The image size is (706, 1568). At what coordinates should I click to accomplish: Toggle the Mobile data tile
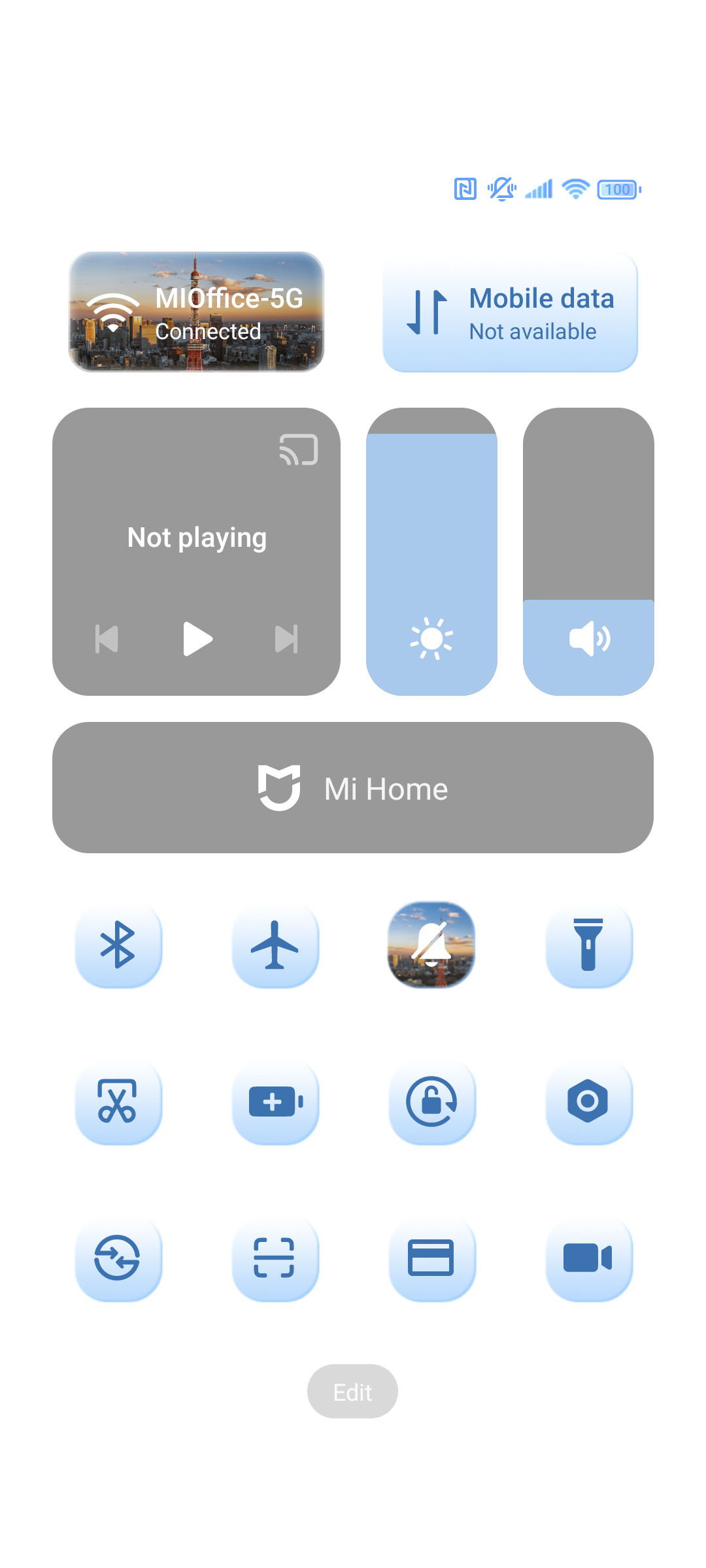point(510,312)
